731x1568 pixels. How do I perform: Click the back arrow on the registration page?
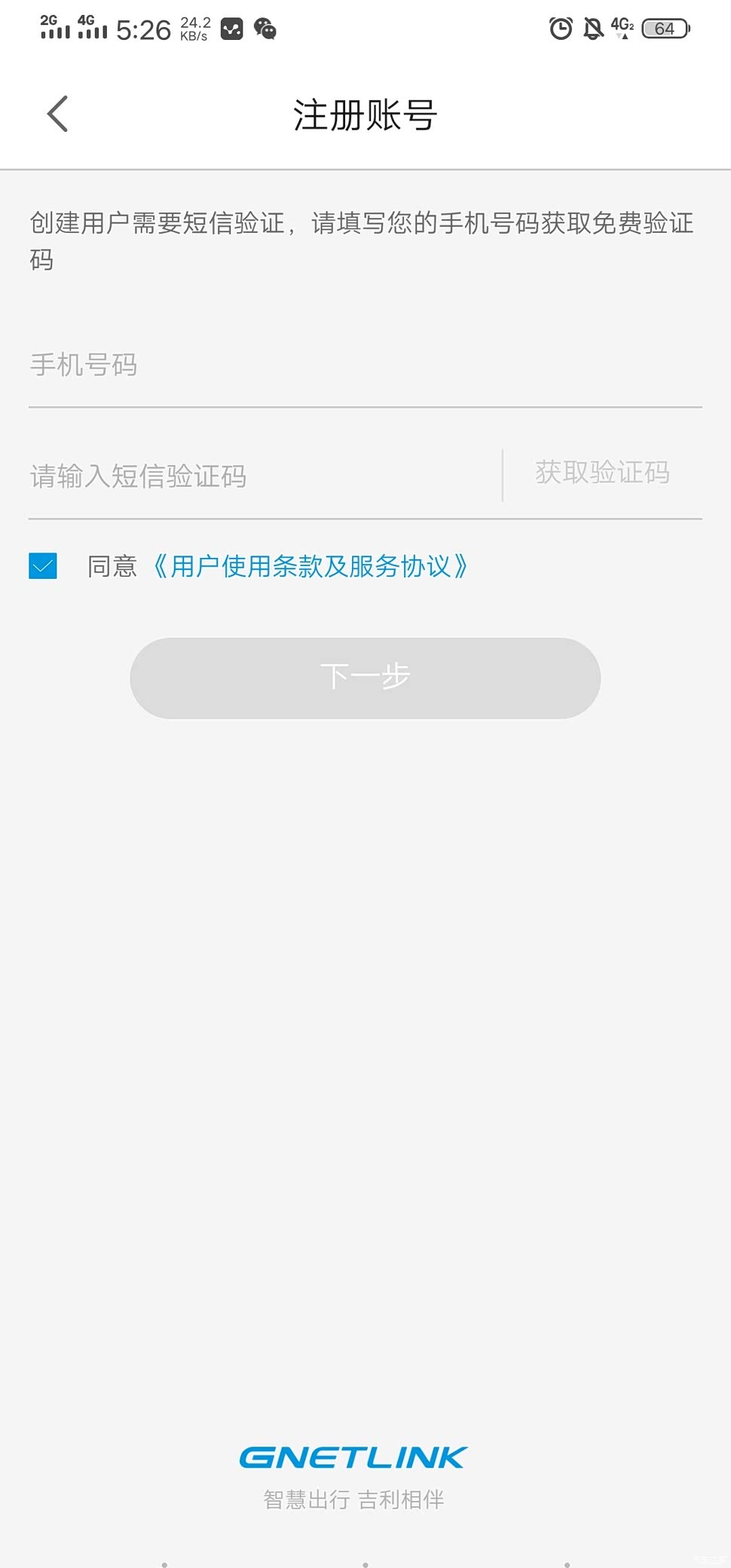tap(57, 113)
